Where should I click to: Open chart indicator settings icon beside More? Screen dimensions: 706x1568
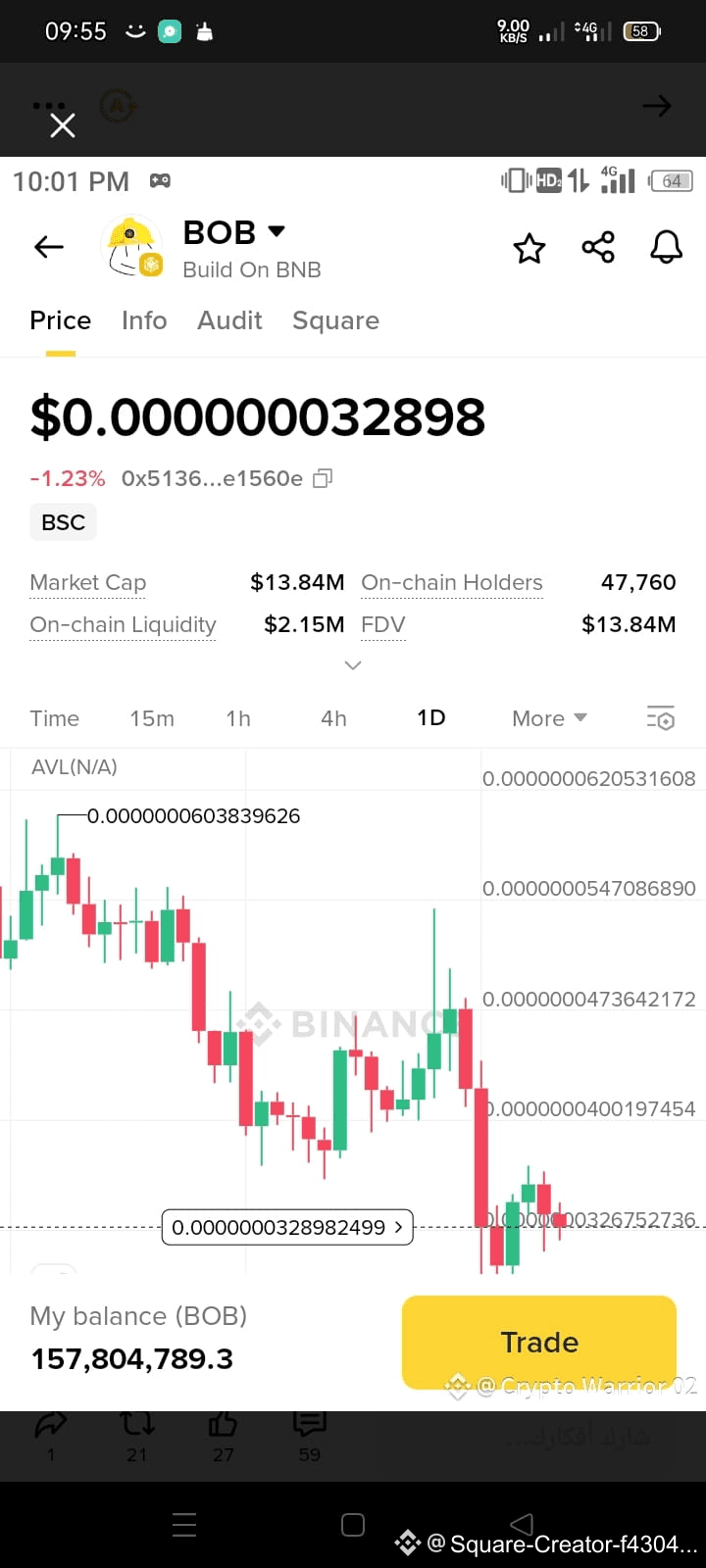661,718
